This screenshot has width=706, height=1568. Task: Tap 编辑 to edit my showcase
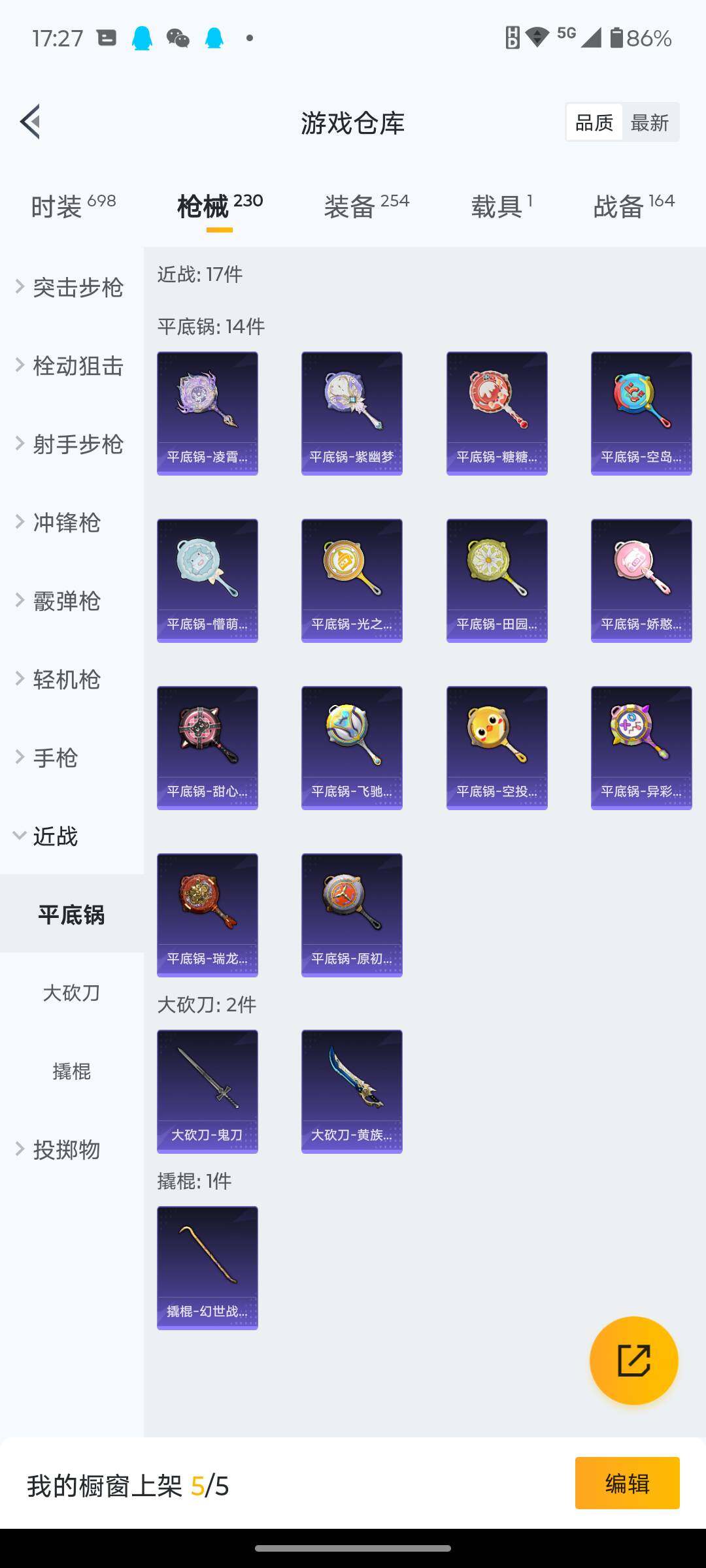[x=627, y=1483]
